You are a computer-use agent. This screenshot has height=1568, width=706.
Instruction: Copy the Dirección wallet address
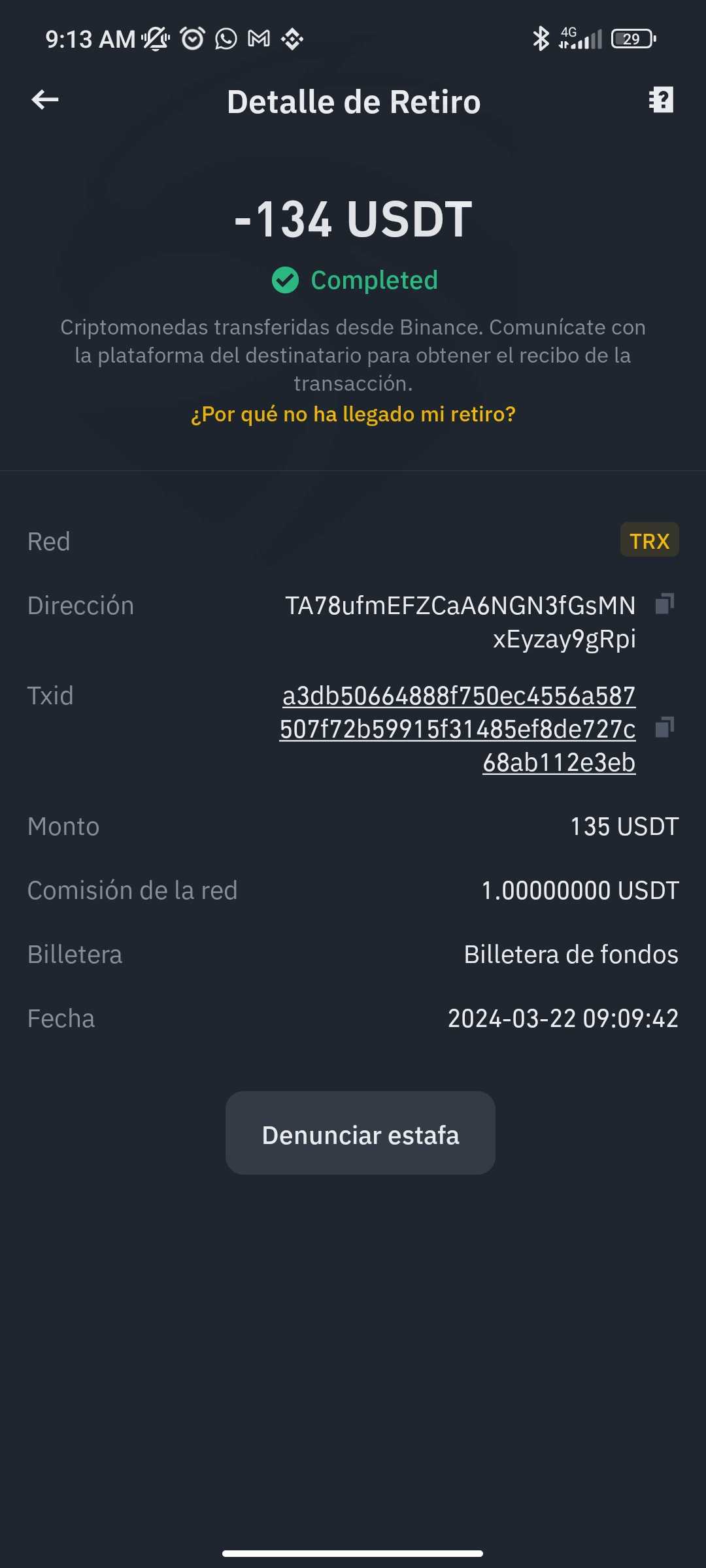pyautogui.click(x=665, y=604)
